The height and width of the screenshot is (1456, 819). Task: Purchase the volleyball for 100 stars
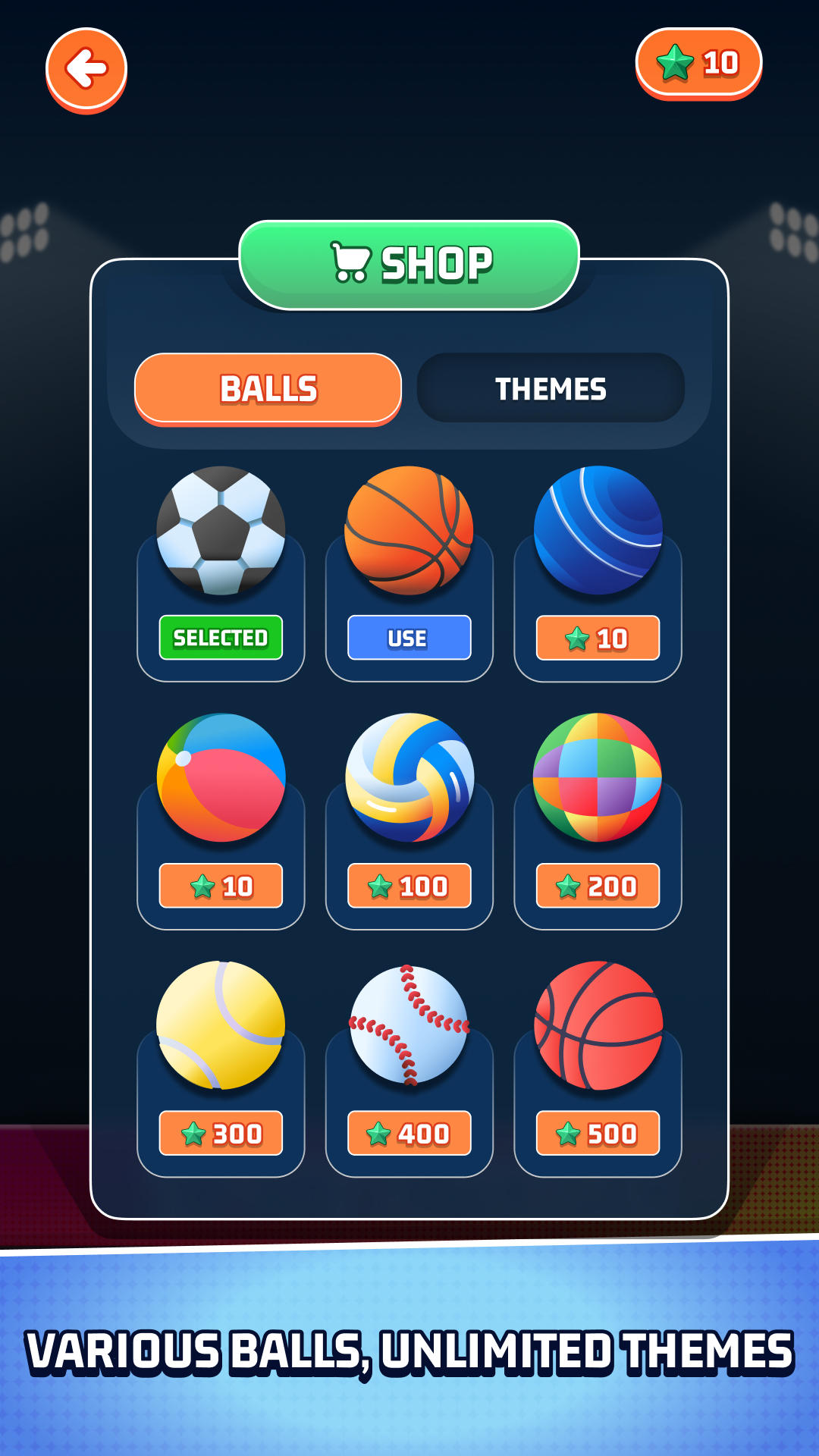[409, 886]
